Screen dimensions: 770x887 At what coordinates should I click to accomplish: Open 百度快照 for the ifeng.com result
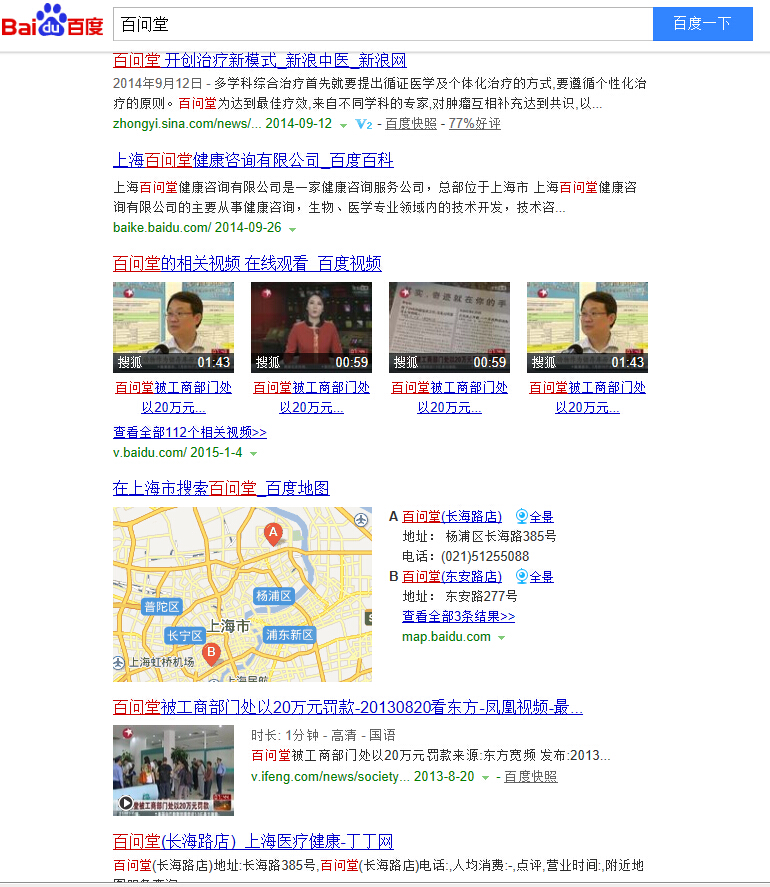click(530, 777)
